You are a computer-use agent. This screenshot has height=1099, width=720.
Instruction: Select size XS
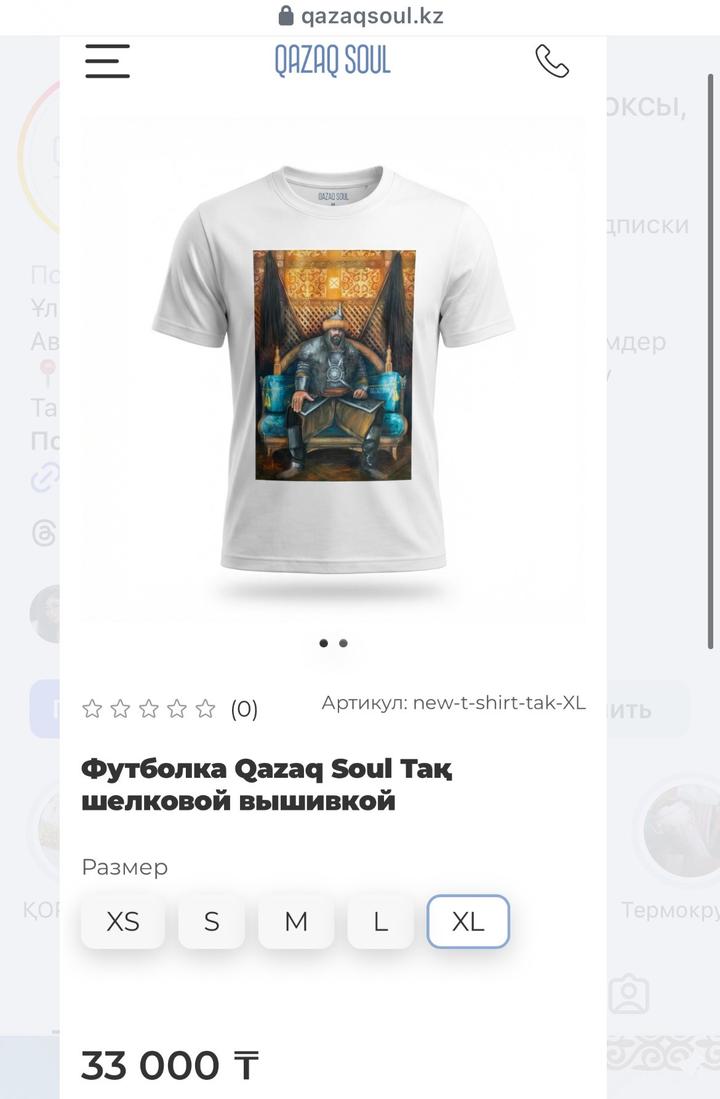pos(123,921)
